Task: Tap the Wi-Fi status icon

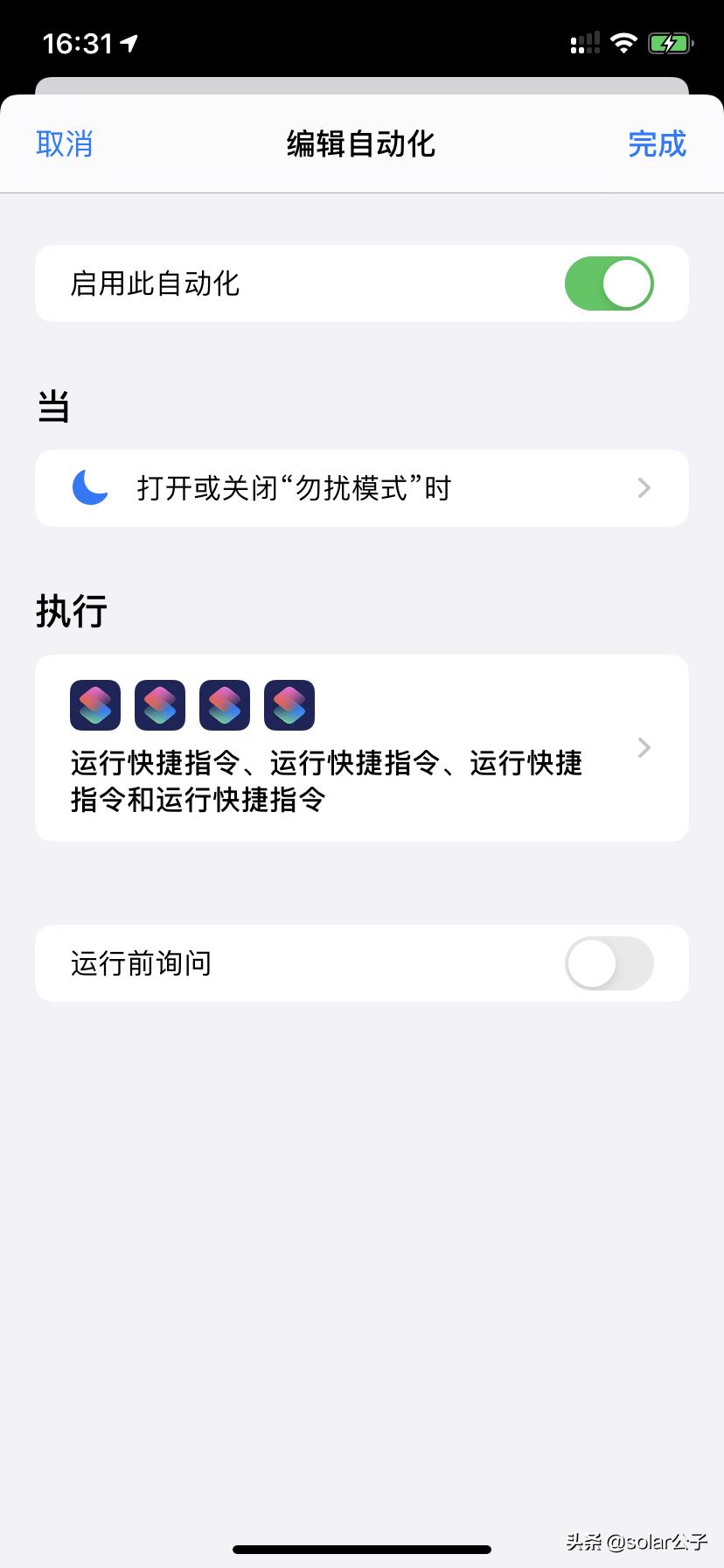Action: click(623, 41)
